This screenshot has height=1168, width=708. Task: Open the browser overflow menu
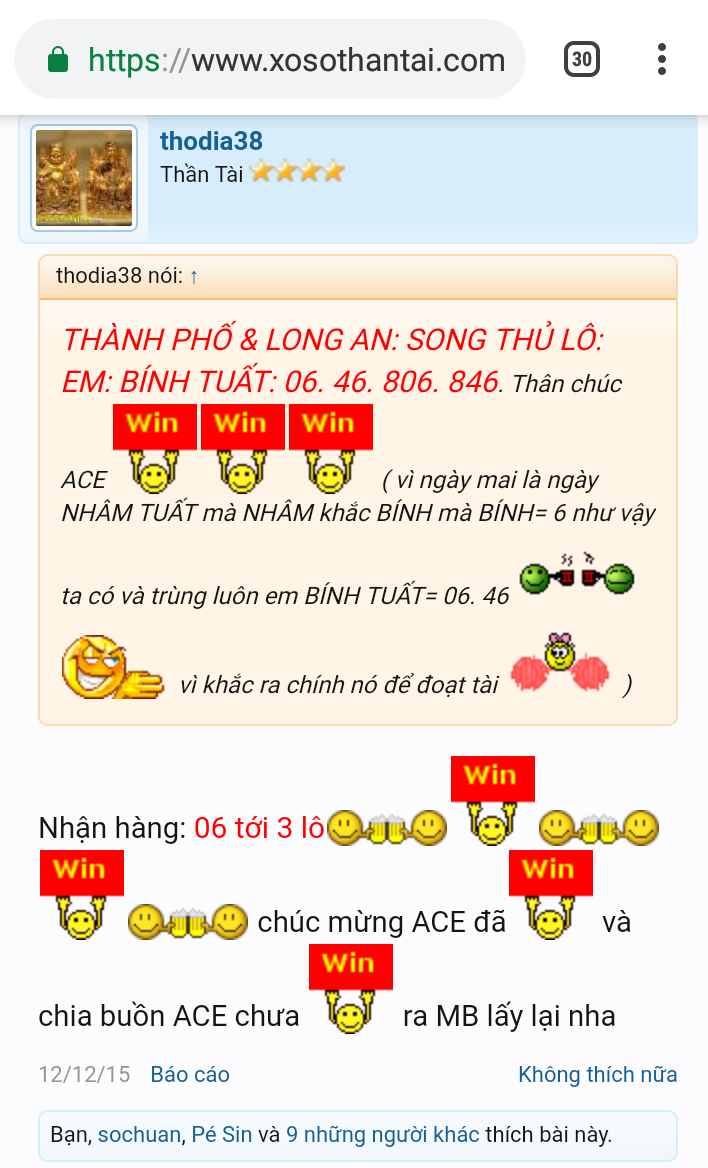point(662,60)
